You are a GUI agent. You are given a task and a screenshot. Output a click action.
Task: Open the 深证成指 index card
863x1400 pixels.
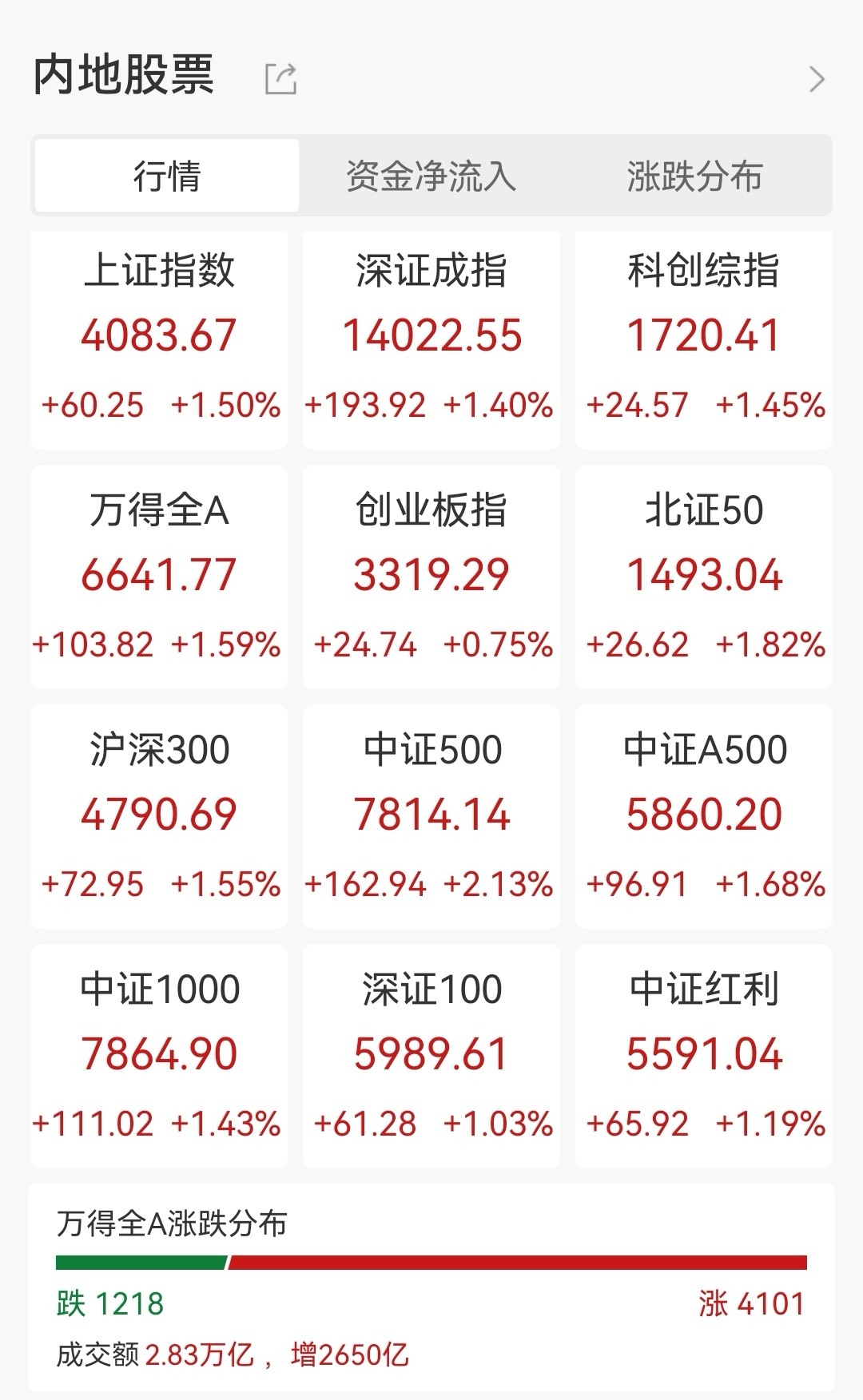(x=431, y=339)
